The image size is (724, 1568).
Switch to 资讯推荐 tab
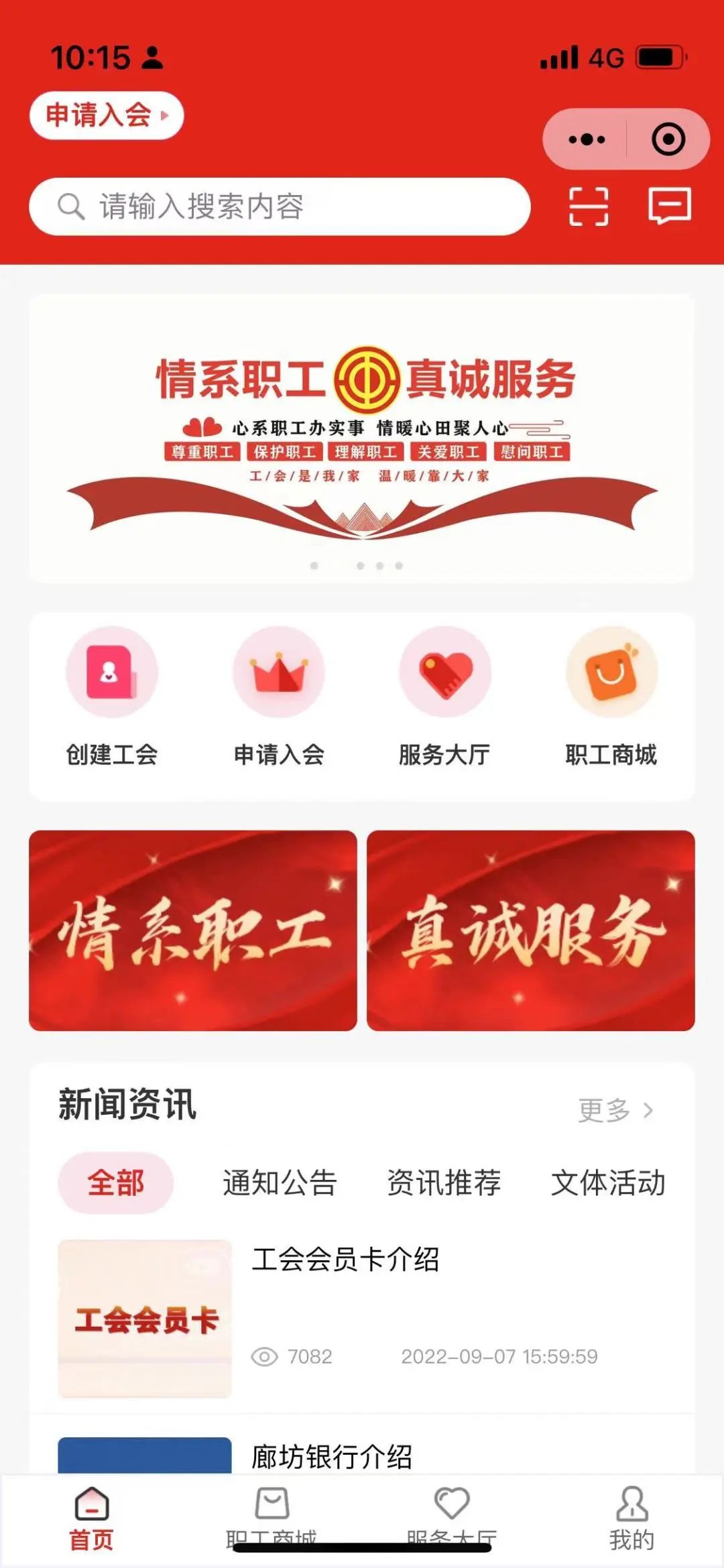pyautogui.click(x=444, y=1183)
